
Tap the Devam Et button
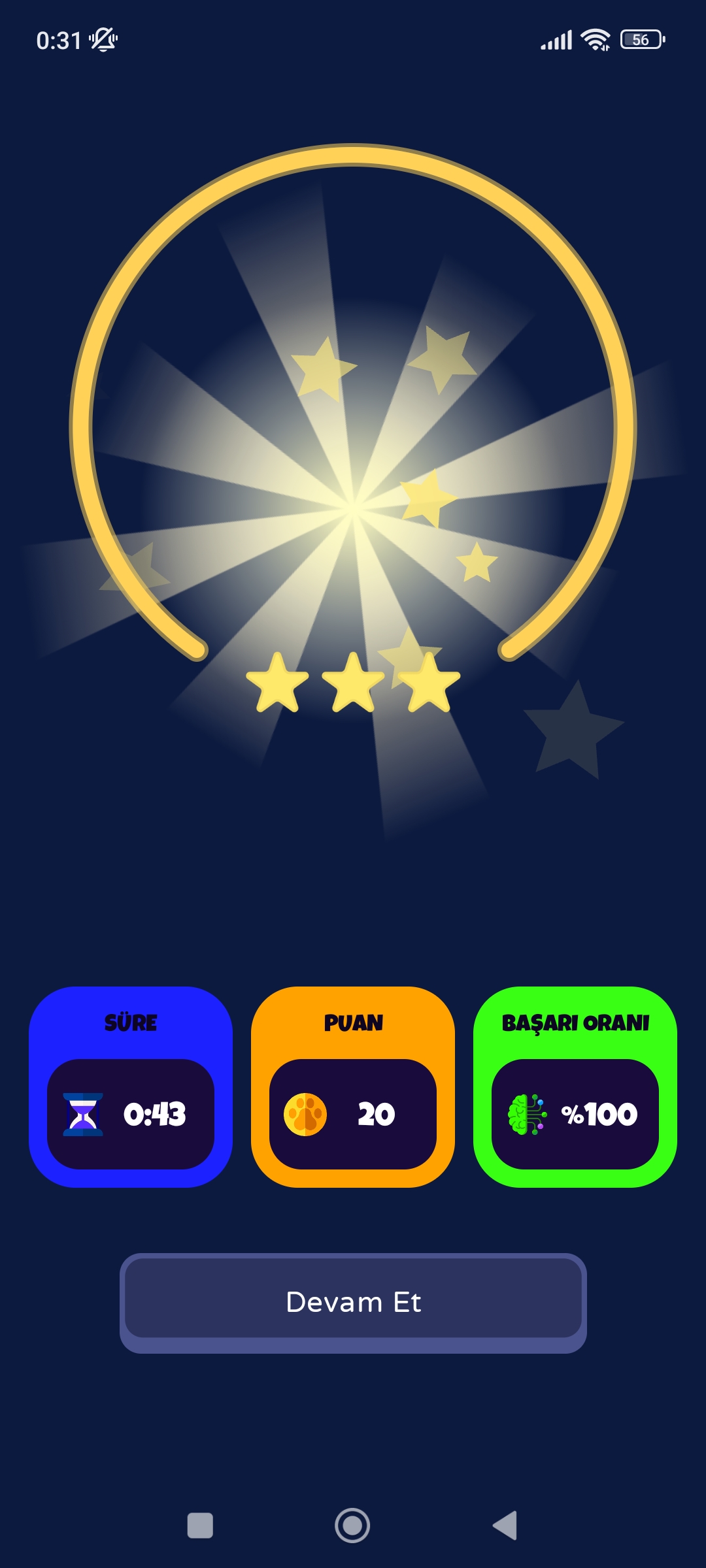(353, 1302)
